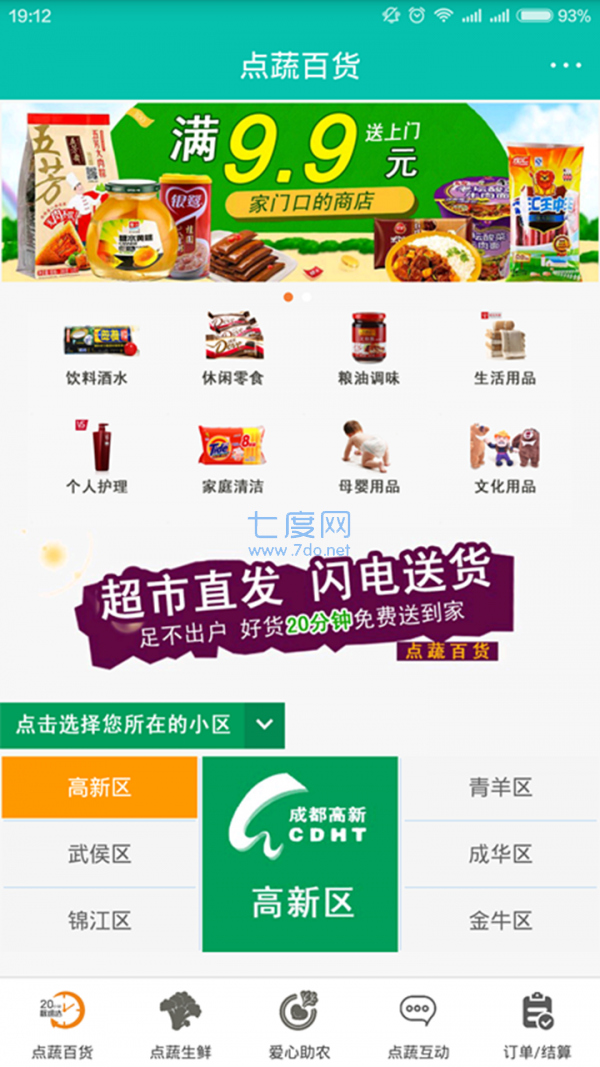Screen dimensions: 600x1067
Task: Open the 饮料酒水 category
Action: [97, 348]
